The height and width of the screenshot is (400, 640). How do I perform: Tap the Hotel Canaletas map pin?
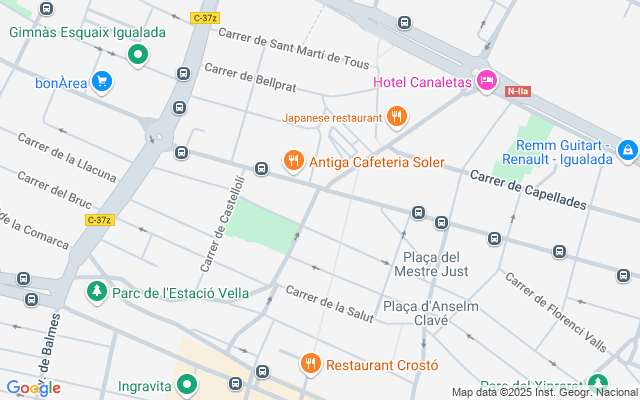[x=487, y=80]
